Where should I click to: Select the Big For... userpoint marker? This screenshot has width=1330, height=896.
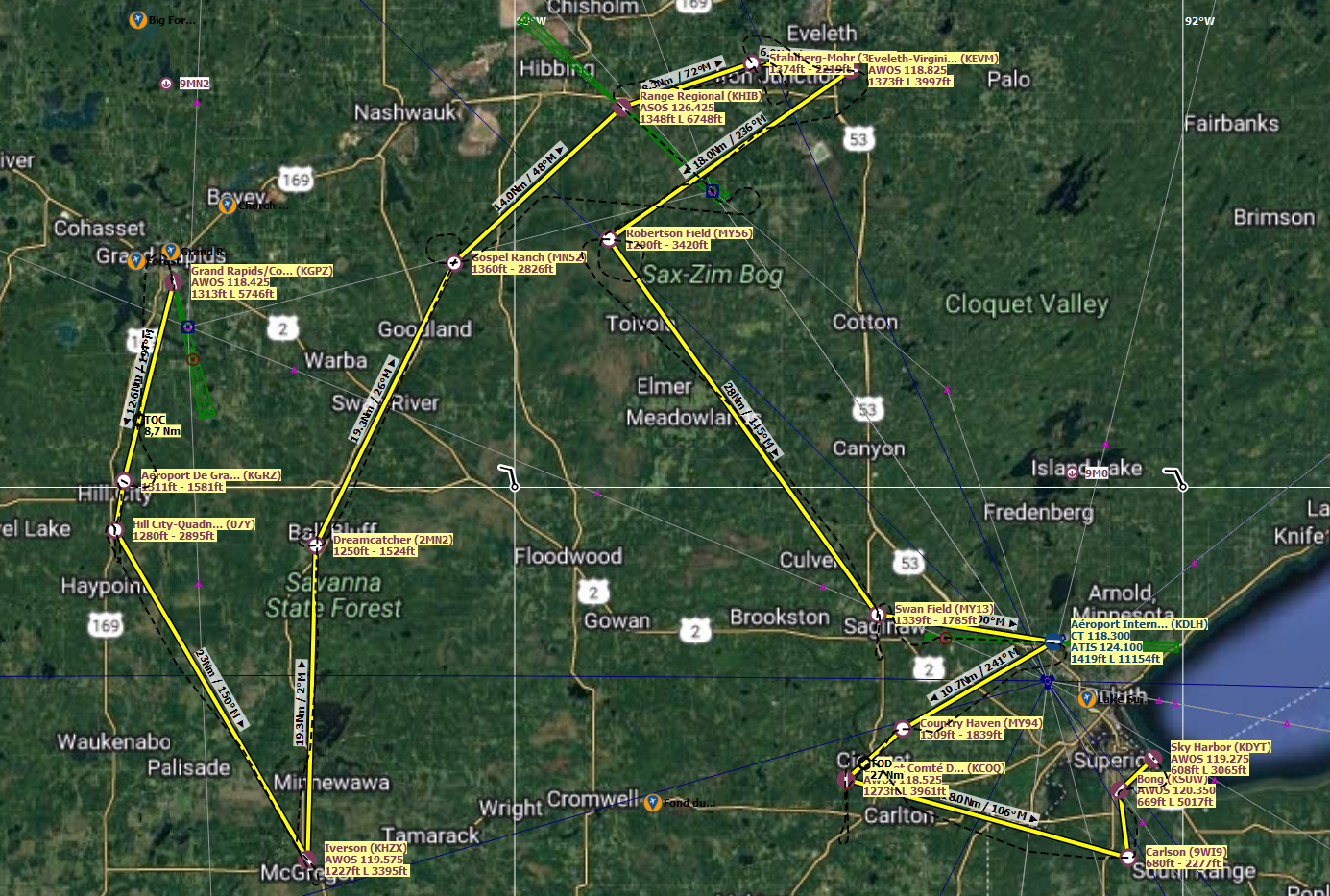[138, 19]
